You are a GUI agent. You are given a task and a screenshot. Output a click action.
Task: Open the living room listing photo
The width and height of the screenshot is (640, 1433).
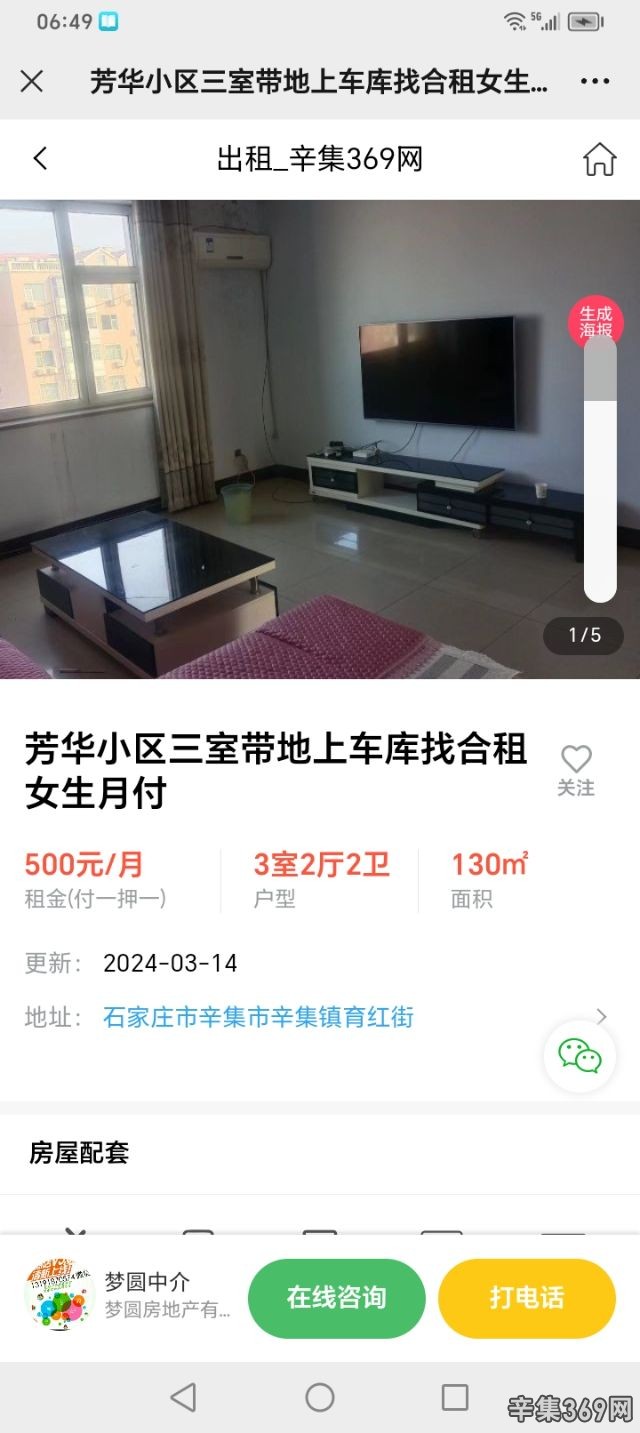point(290,440)
